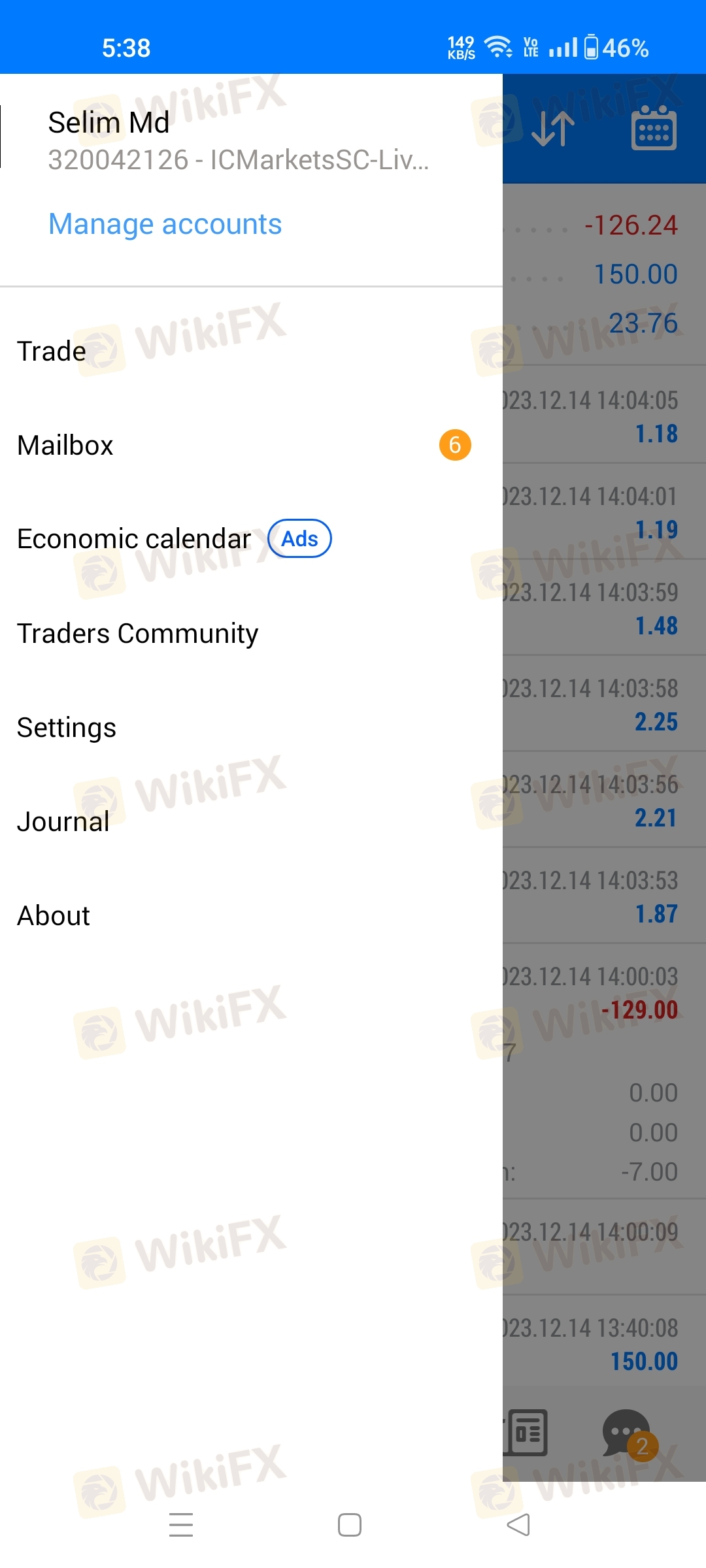This screenshot has height=1568, width=706.
Task: View the Journal
Action: pyautogui.click(x=251, y=821)
